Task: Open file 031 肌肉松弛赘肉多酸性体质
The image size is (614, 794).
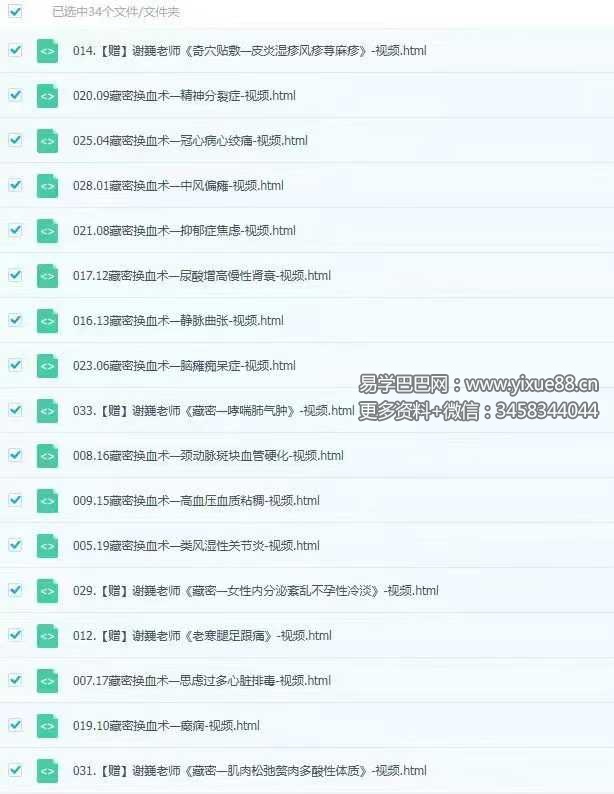Action: click(x=249, y=770)
